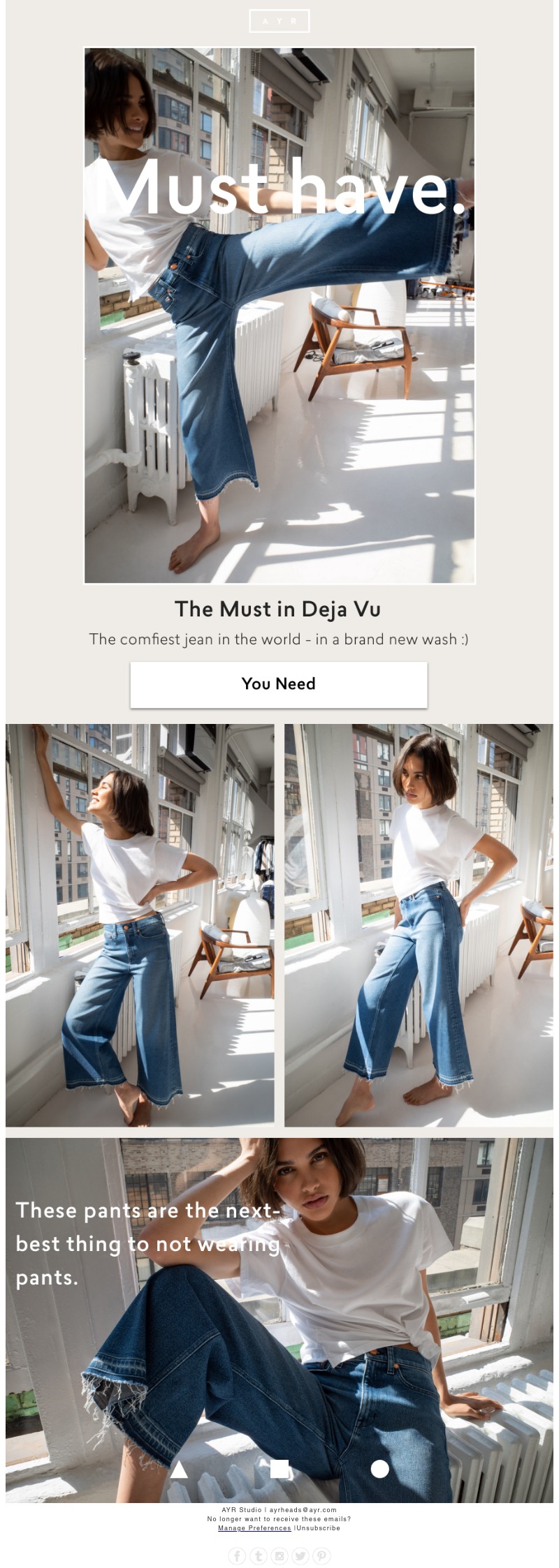Image resolution: width=559 pixels, height=1568 pixels.
Task: Open AYR's Facebook page icon
Action: tap(238, 1555)
